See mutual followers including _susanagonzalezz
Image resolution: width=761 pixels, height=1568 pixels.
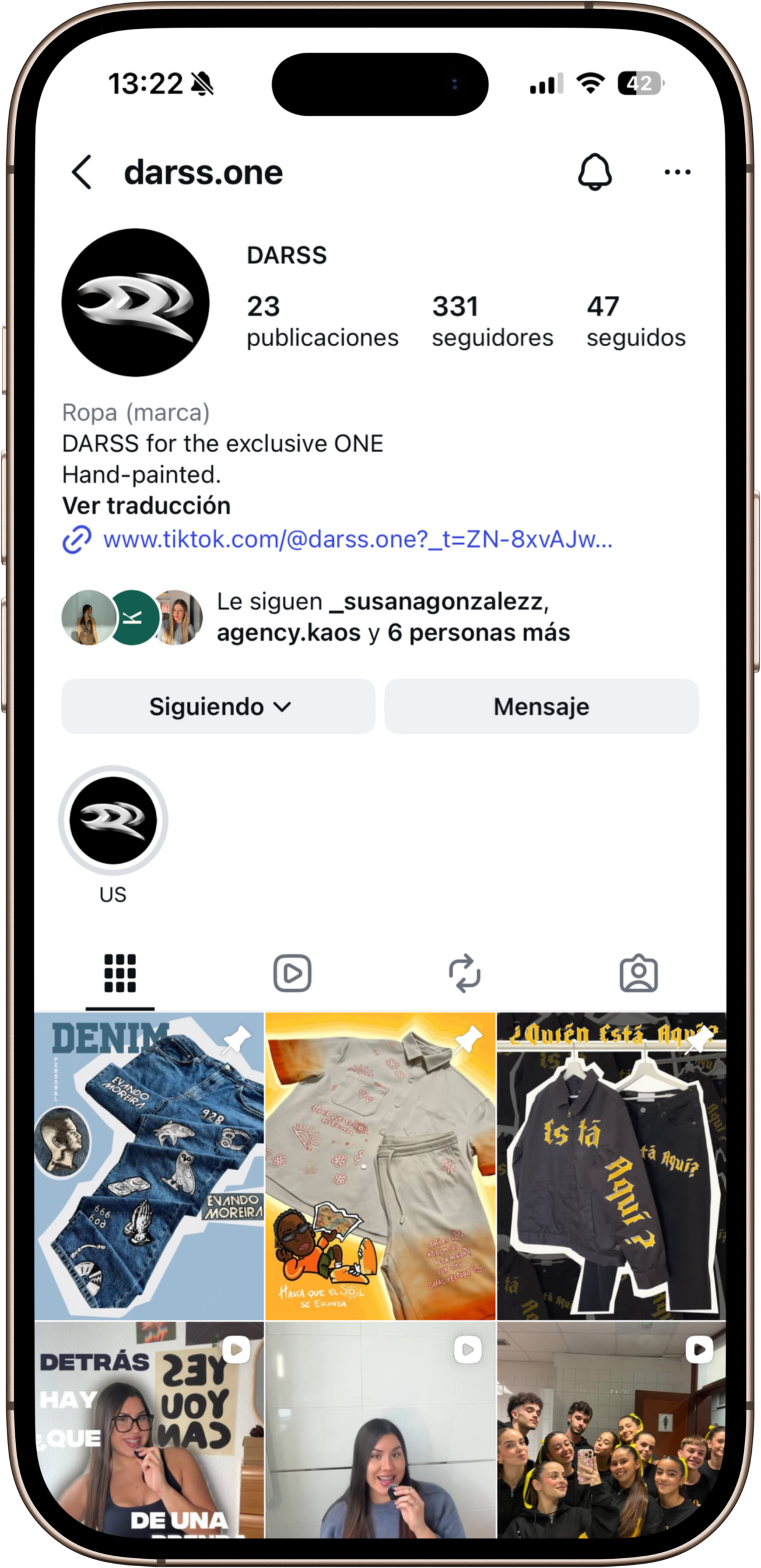(x=392, y=617)
